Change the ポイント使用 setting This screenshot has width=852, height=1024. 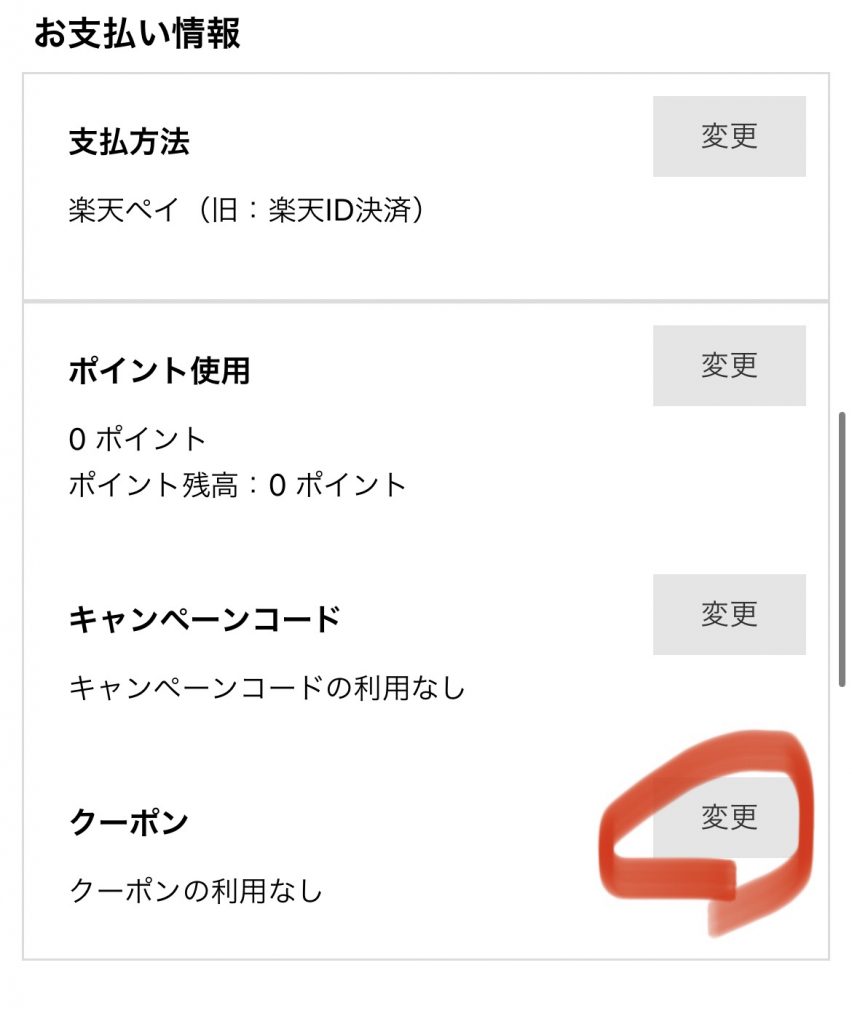coord(729,366)
